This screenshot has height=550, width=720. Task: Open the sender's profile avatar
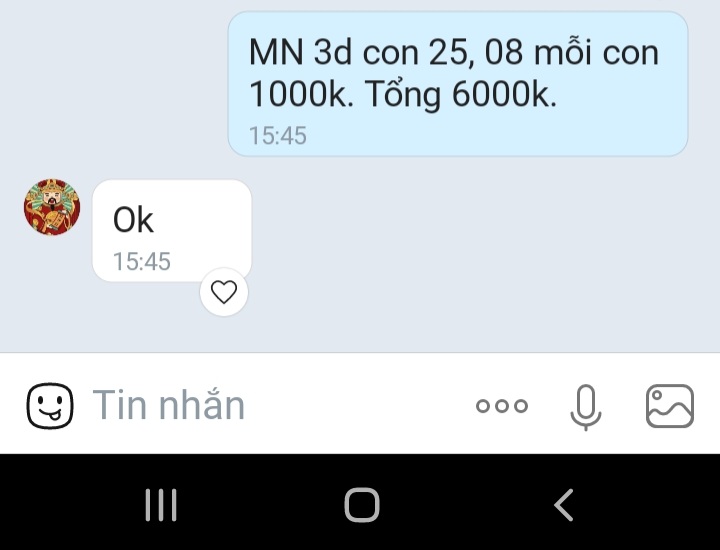(x=52, y=207)
